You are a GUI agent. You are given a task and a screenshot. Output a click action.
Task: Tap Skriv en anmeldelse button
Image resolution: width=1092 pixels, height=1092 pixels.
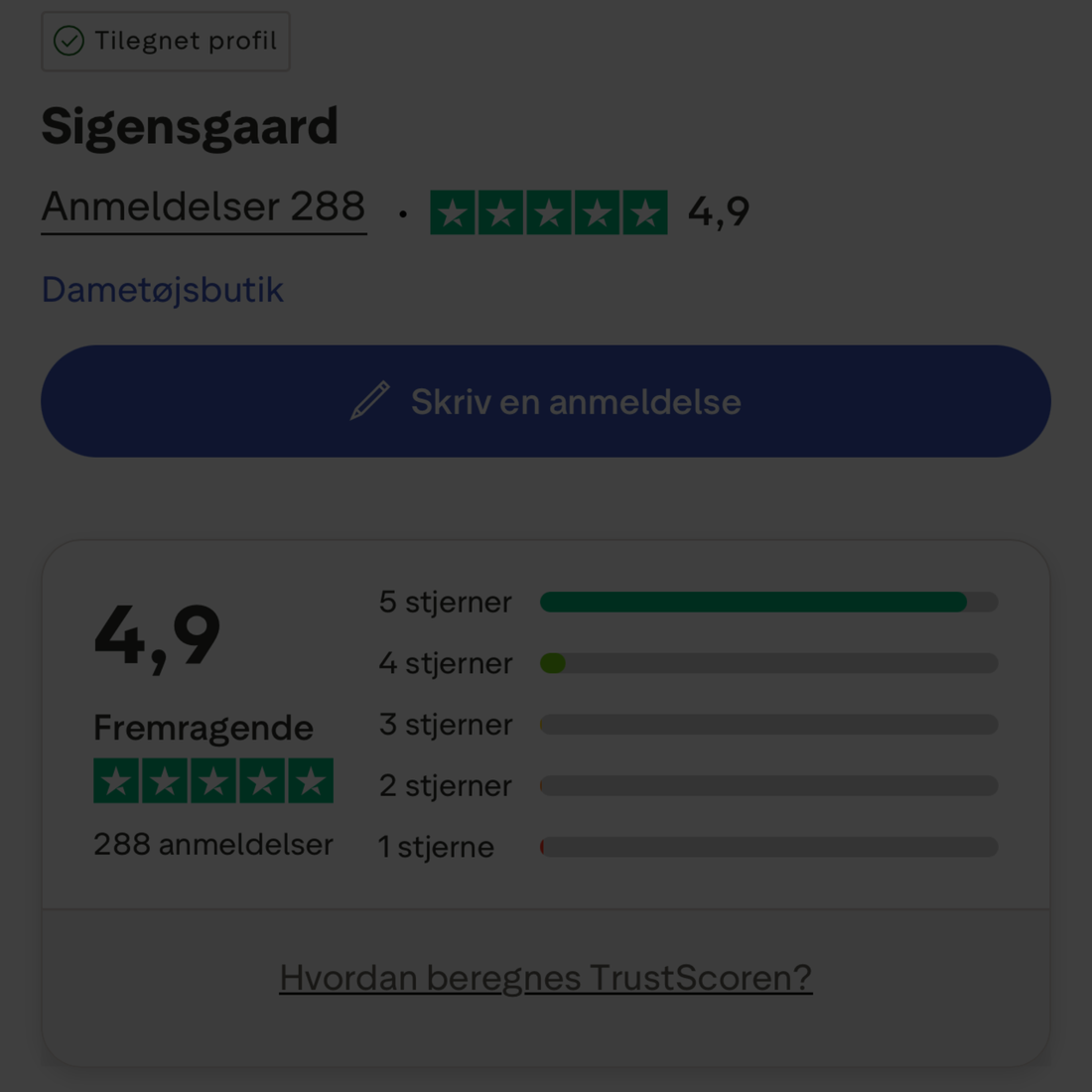click(x=545, y=401)
